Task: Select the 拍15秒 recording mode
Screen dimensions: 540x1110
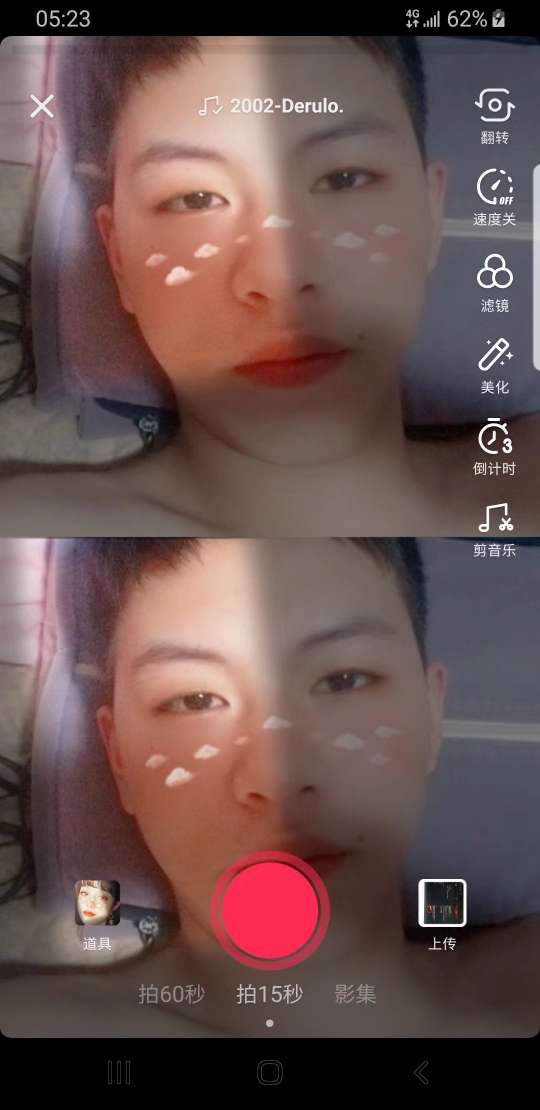Action: click(270, 994)
